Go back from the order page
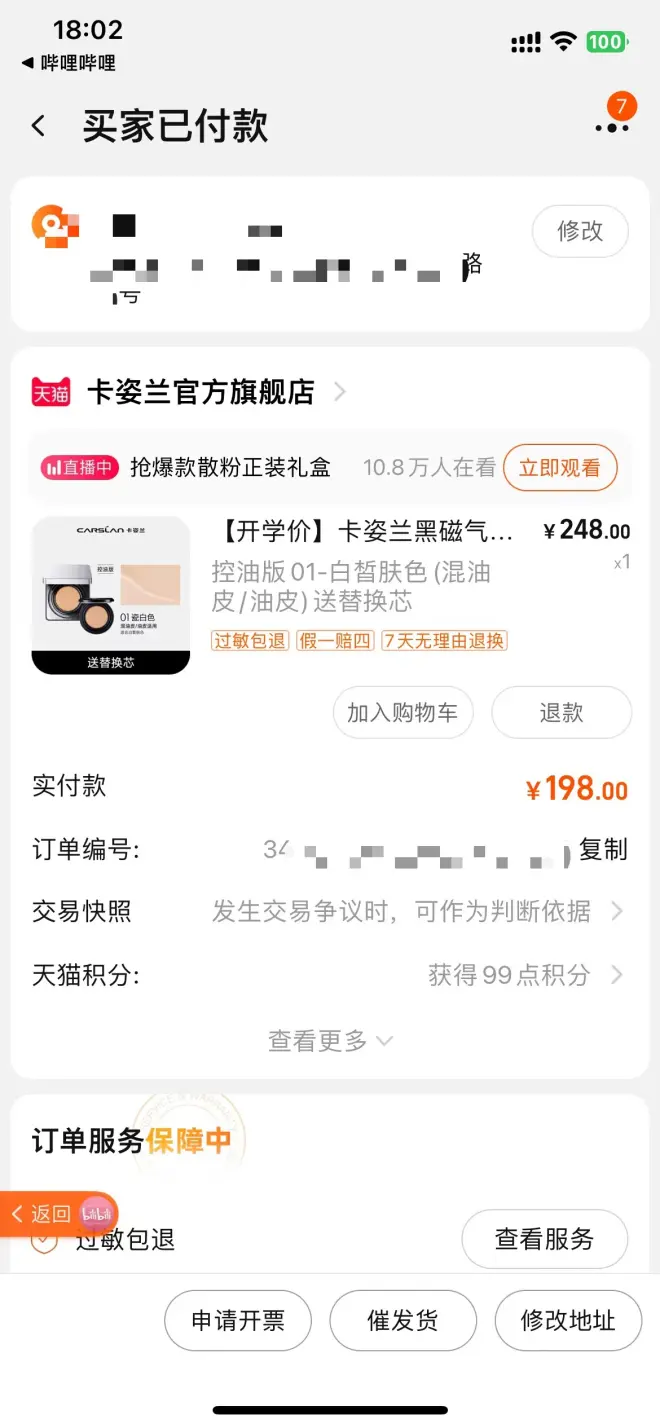The width and height of the screenshot is (660, 1428). 39,126
